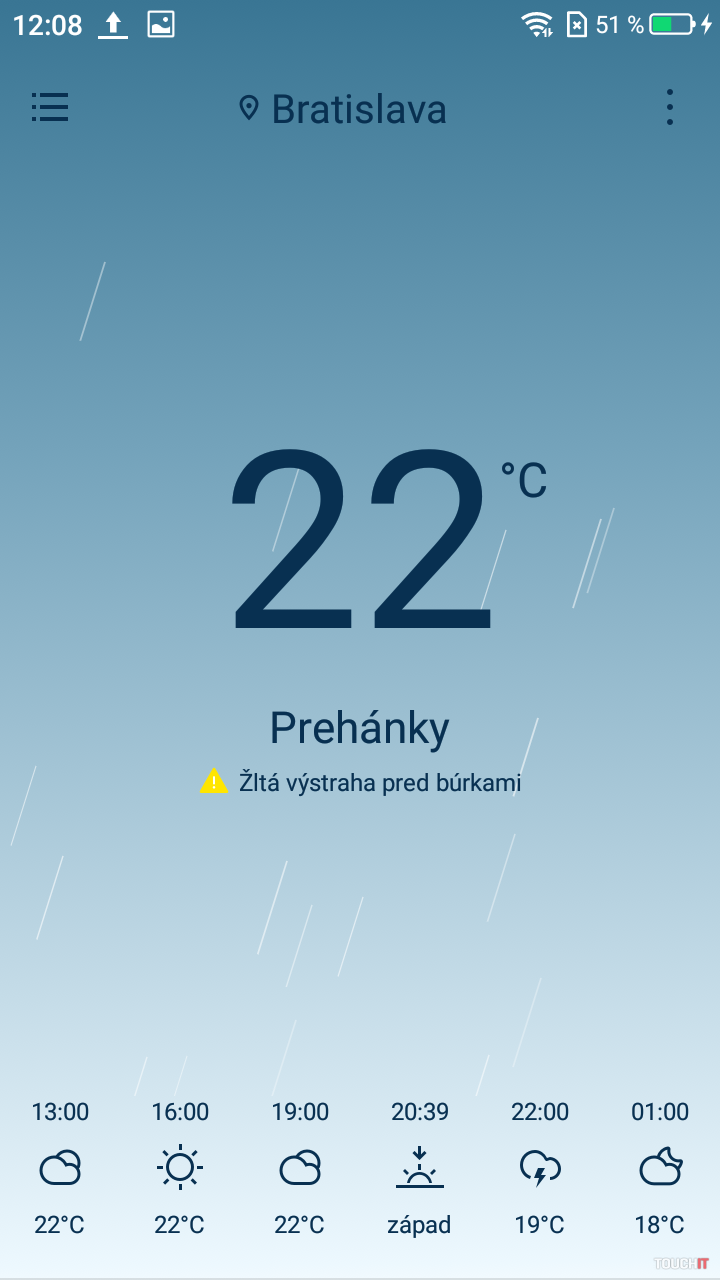Open the 16:00 hourly forecast
Viewport: 720px width, 1280px height.
(x=180, y=1167)
